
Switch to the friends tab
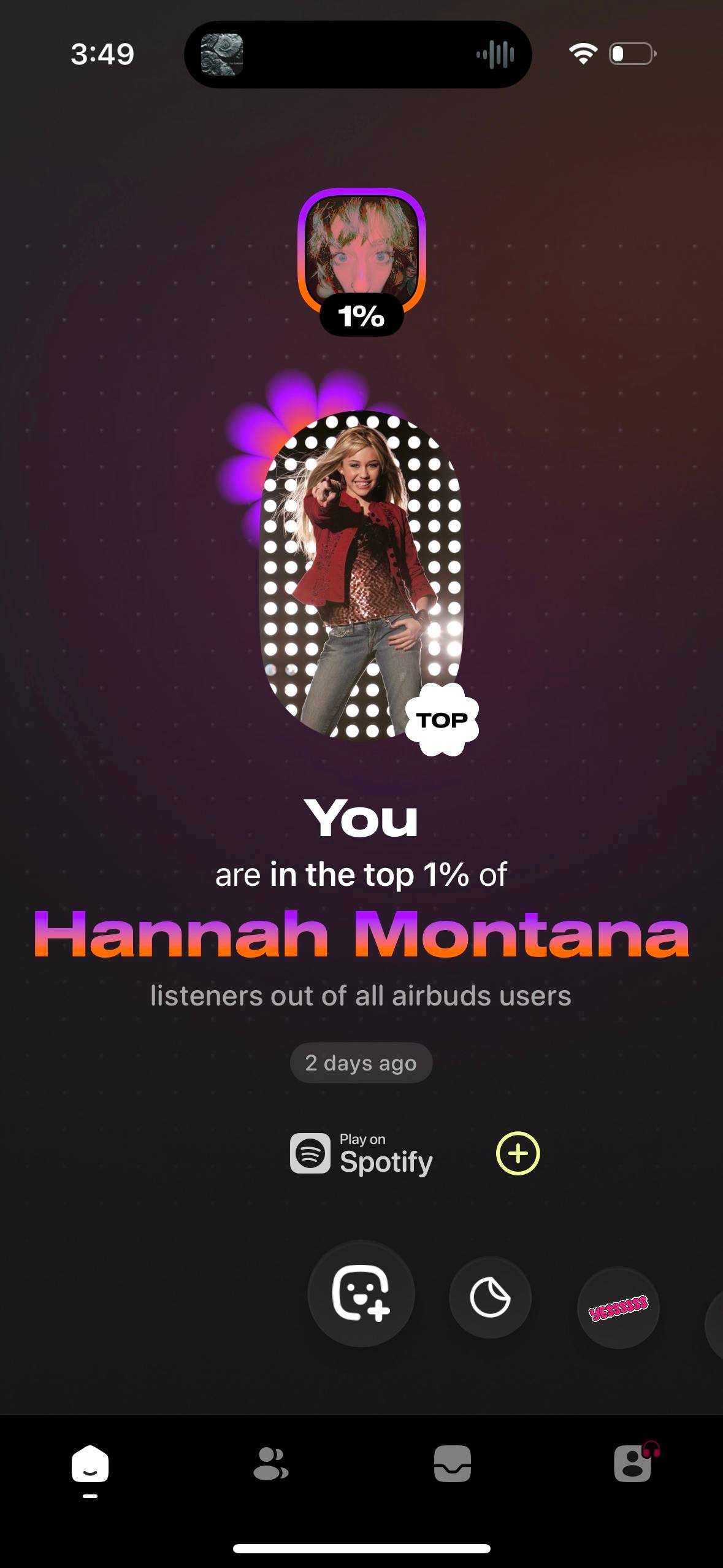[270, 1464]
